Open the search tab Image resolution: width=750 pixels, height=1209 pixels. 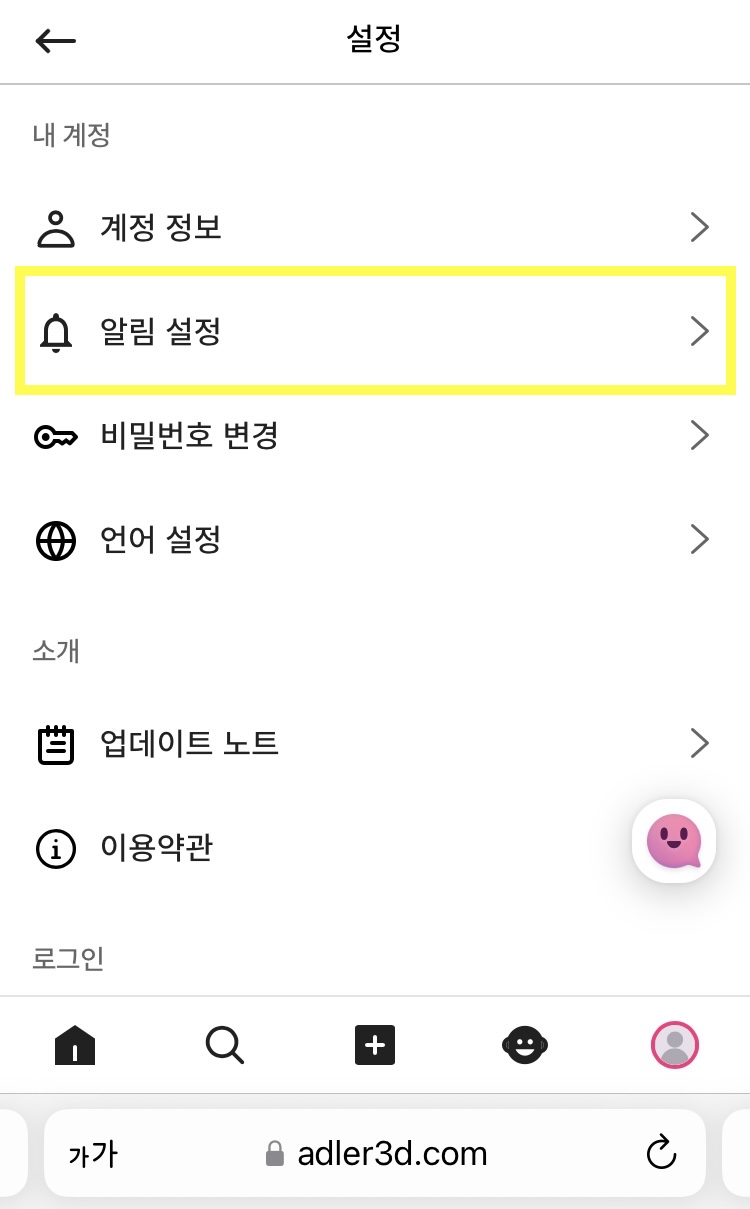(225, 1046)
